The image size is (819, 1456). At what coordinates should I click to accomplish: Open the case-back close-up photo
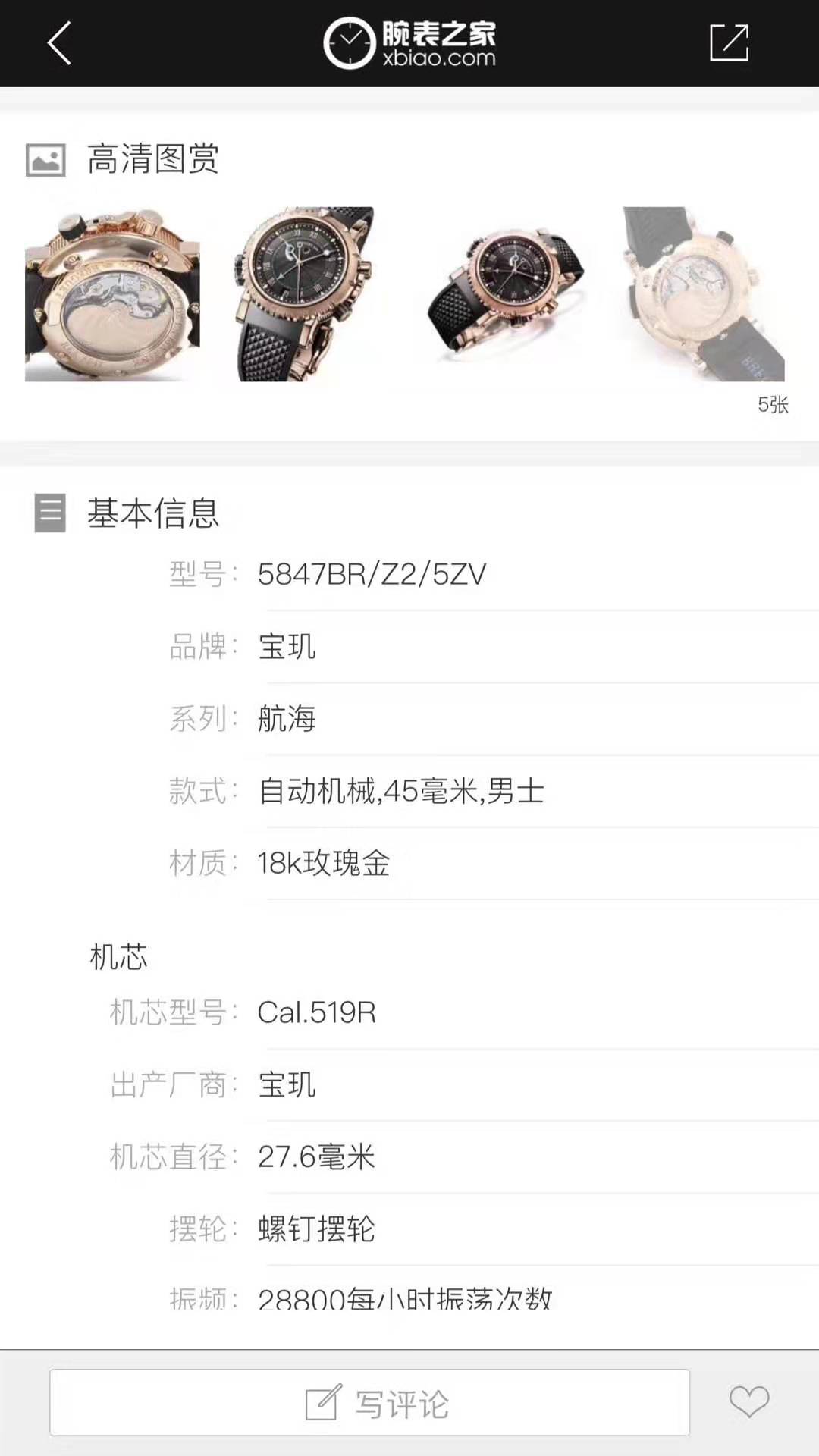(x=112, y=294)
